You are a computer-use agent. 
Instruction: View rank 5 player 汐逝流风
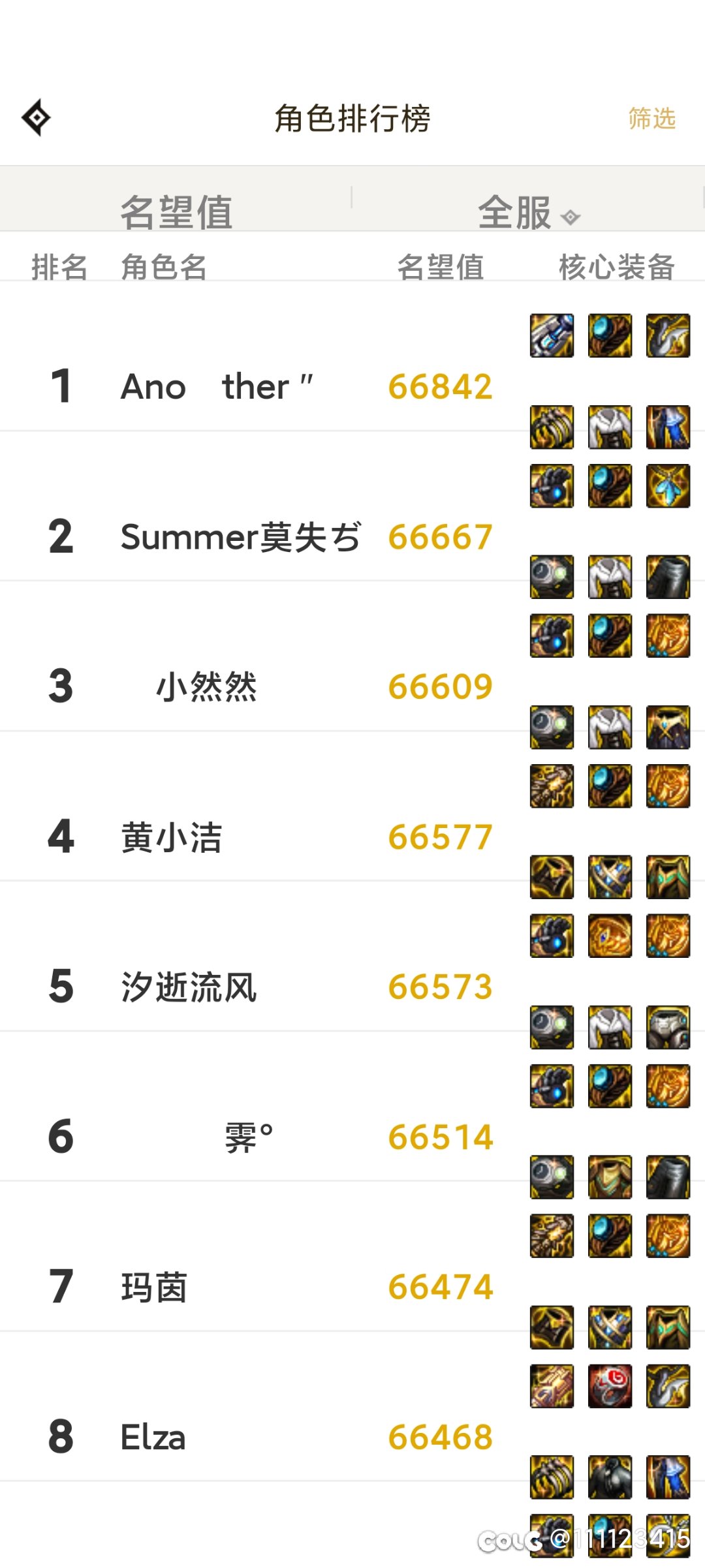(x=352, y=985)
